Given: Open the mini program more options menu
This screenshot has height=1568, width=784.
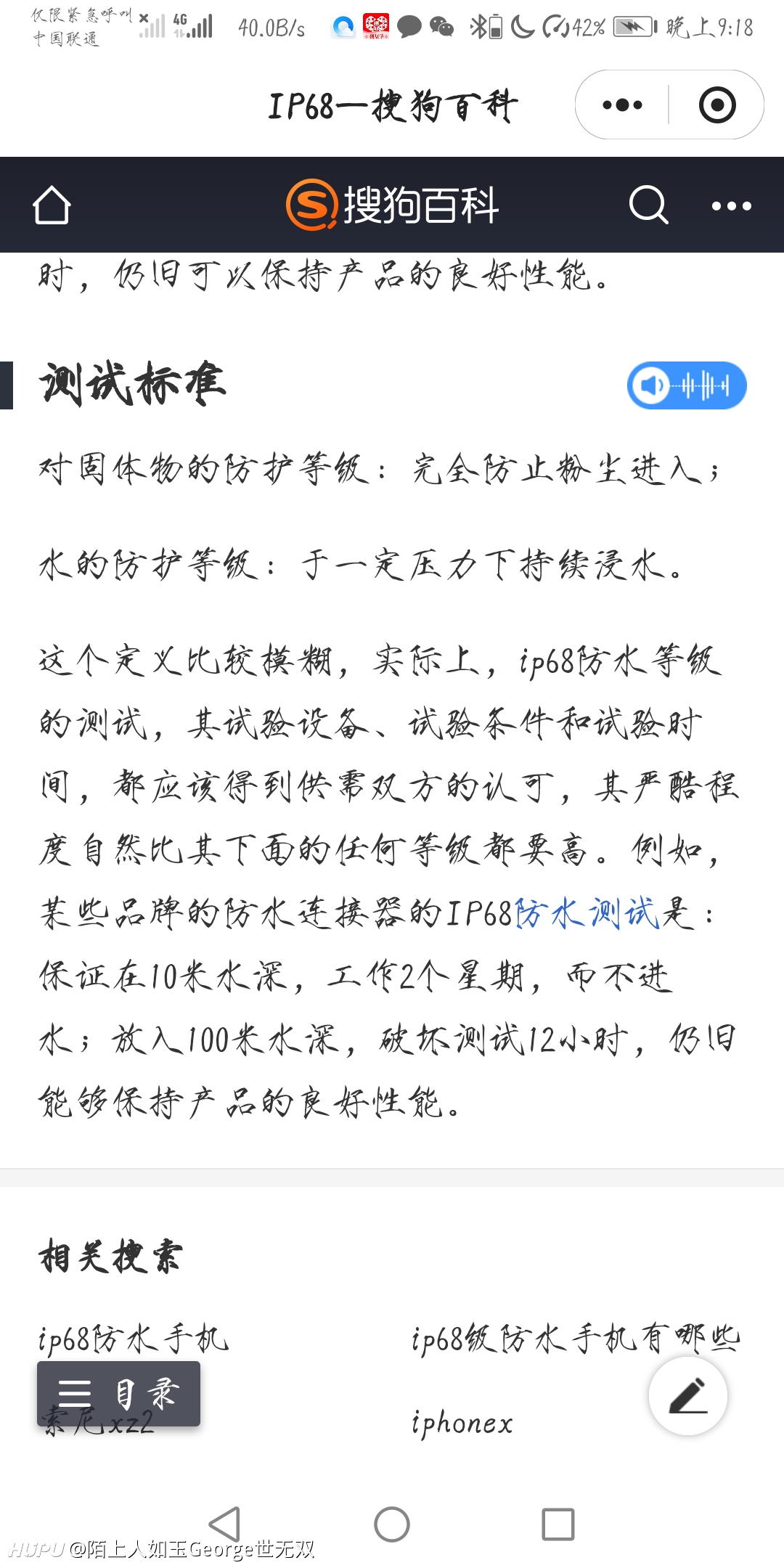Looking at the screenshot, I should (622, 105).
